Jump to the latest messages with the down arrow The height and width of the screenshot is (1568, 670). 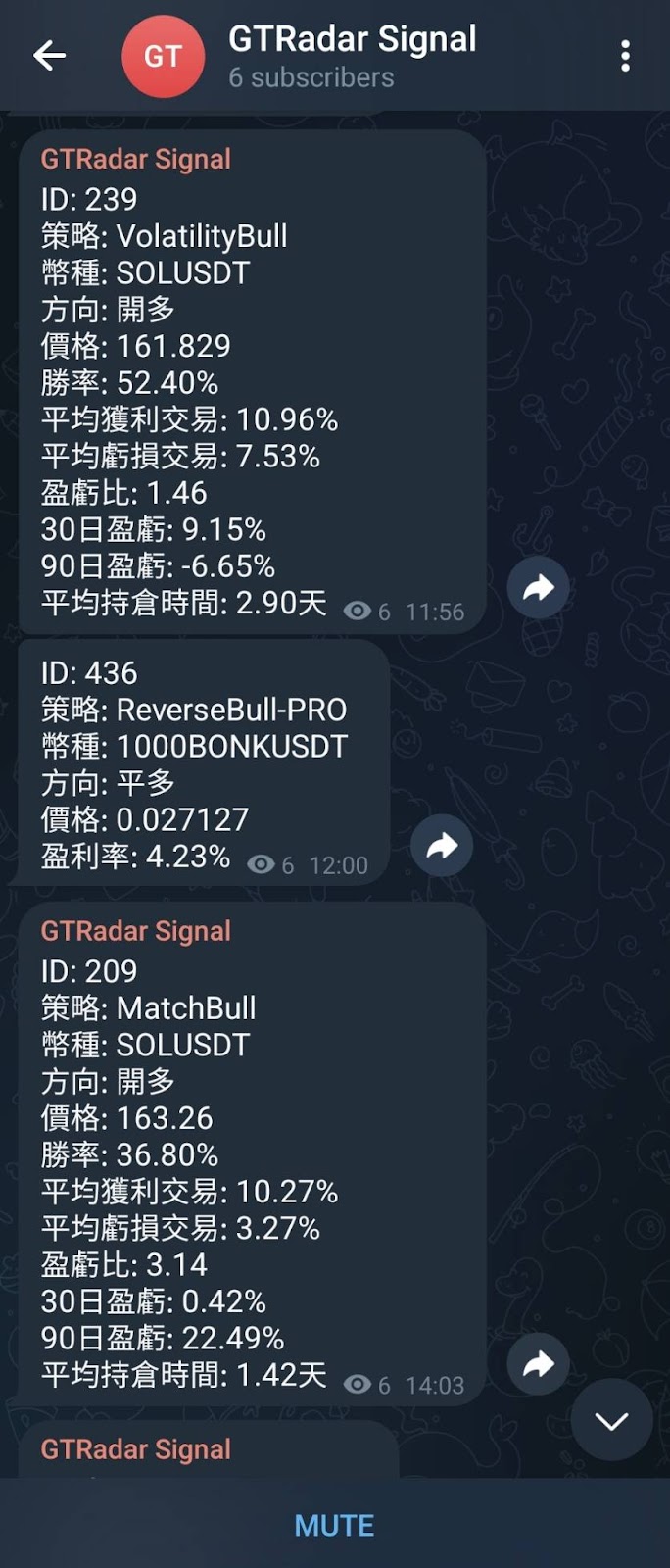pyautogui.click(x=611, y=1420)
